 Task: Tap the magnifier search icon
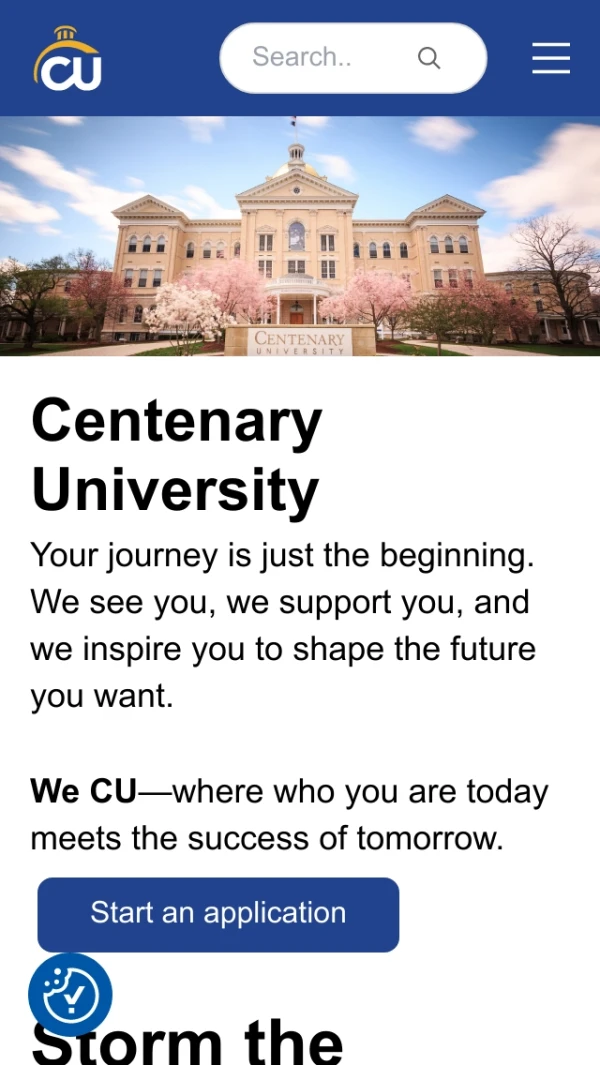pos(429,58)
